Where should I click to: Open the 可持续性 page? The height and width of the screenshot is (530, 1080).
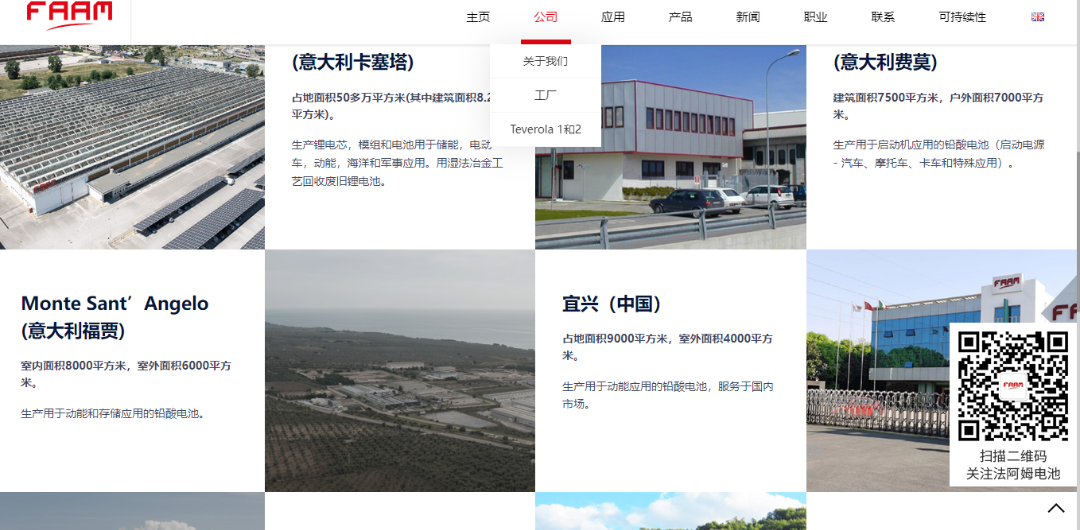pyautogui.click(x=962, y=17)
